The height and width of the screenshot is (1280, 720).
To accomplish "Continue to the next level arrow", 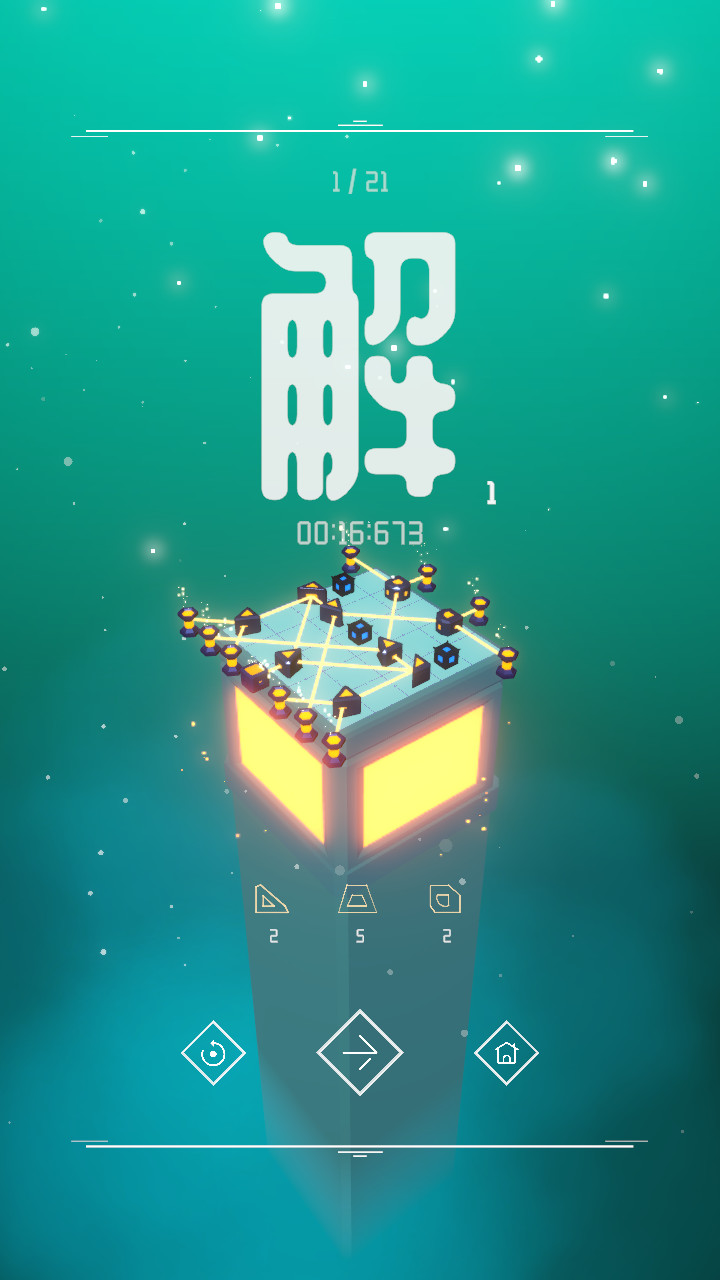I will coord(360,1052).
